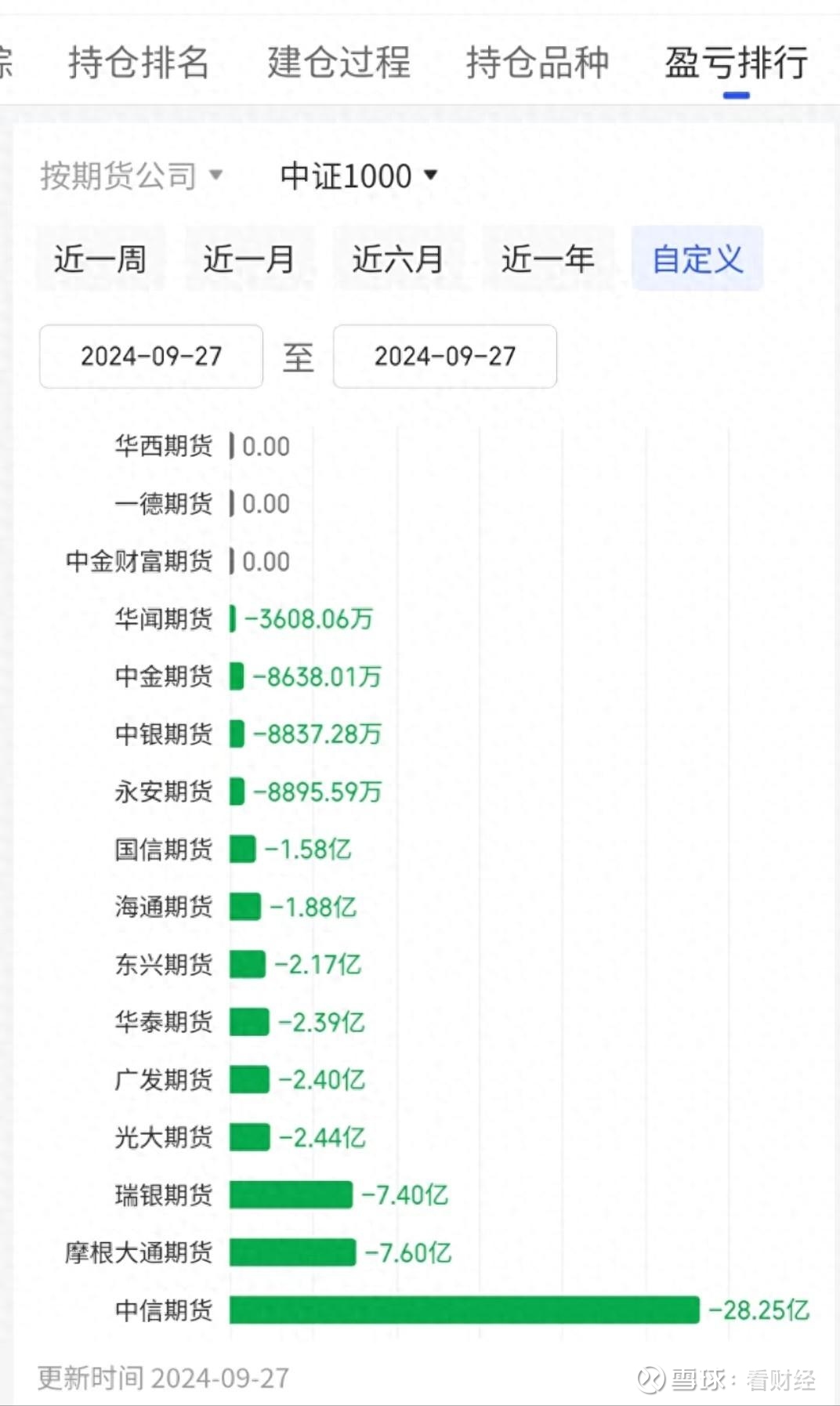Select the currently active 盈亏排行 tab

point(735,64)
